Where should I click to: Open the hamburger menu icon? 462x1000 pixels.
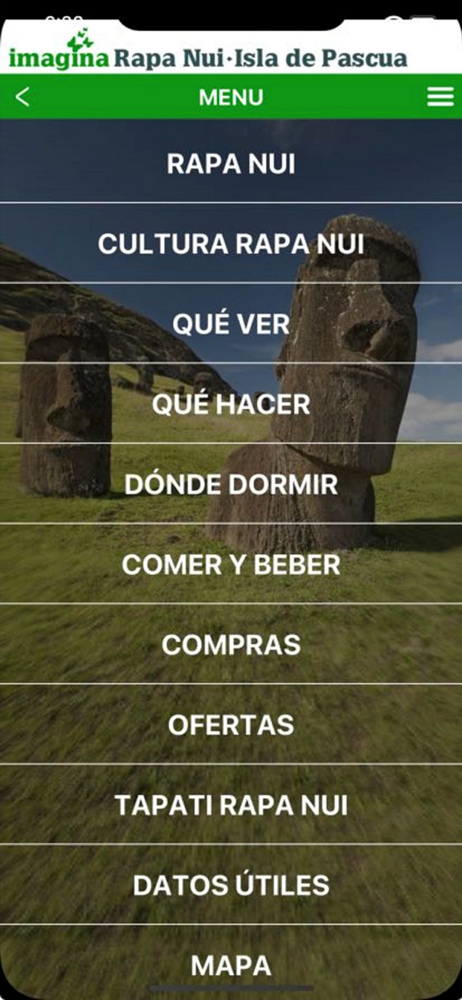click(440, 97)
